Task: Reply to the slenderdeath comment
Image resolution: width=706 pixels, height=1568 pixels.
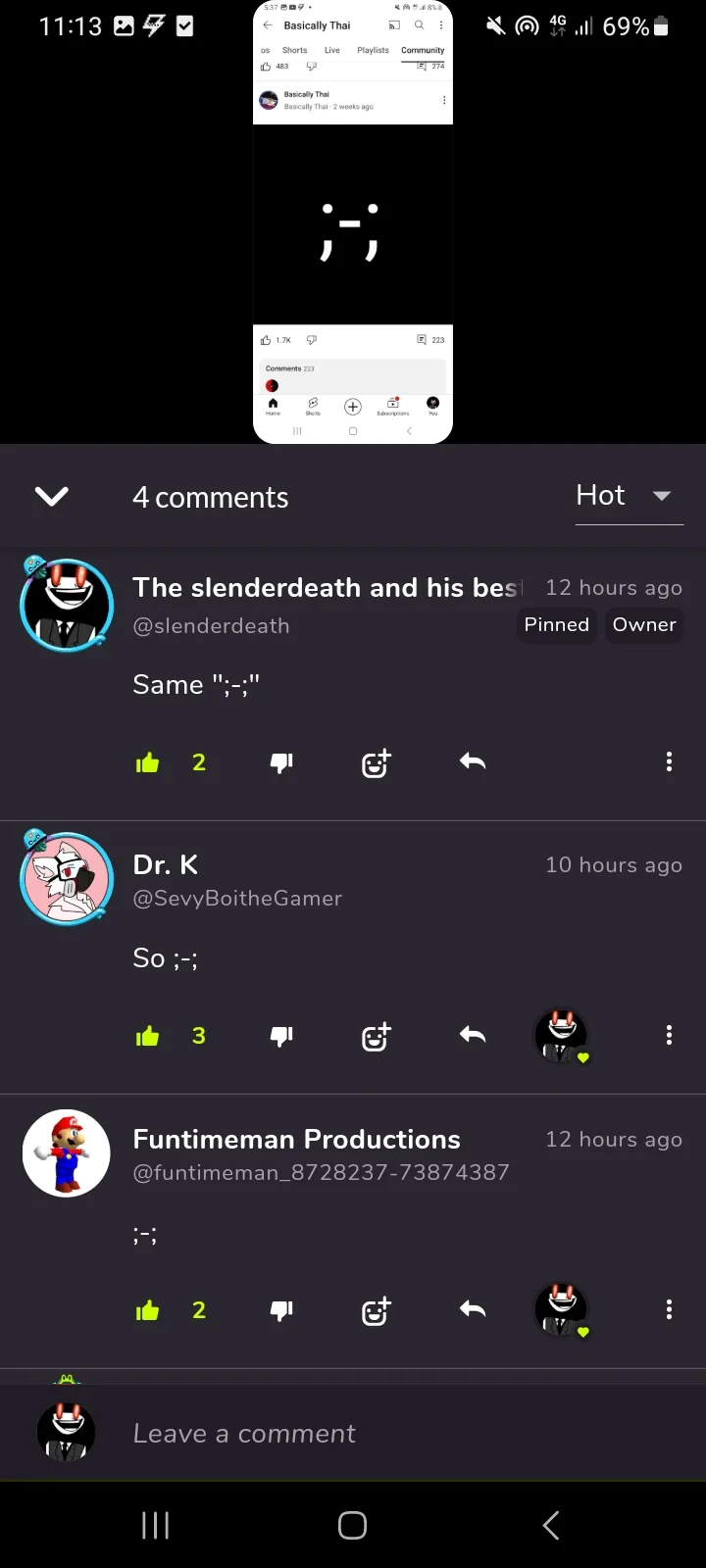Action: (473, 761)
